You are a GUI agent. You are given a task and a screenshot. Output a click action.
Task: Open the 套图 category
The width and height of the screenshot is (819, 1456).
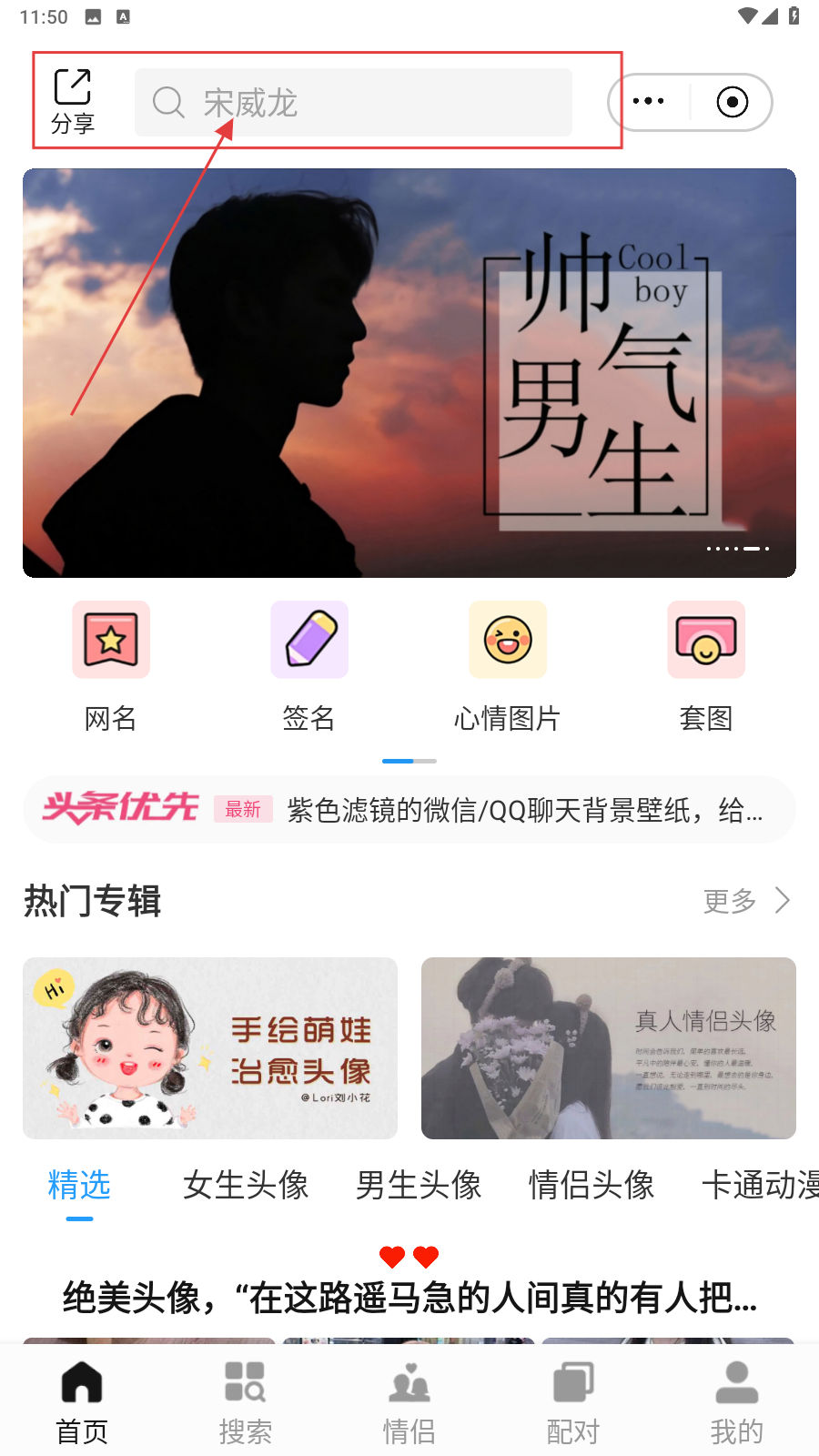tap(706, 666)
